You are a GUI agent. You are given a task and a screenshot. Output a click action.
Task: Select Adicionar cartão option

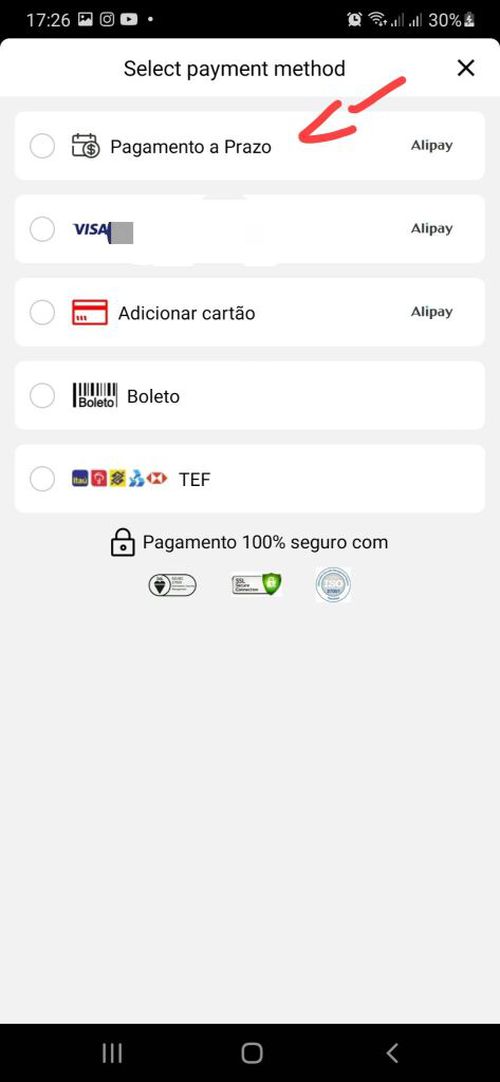click(x=250, y=313)
